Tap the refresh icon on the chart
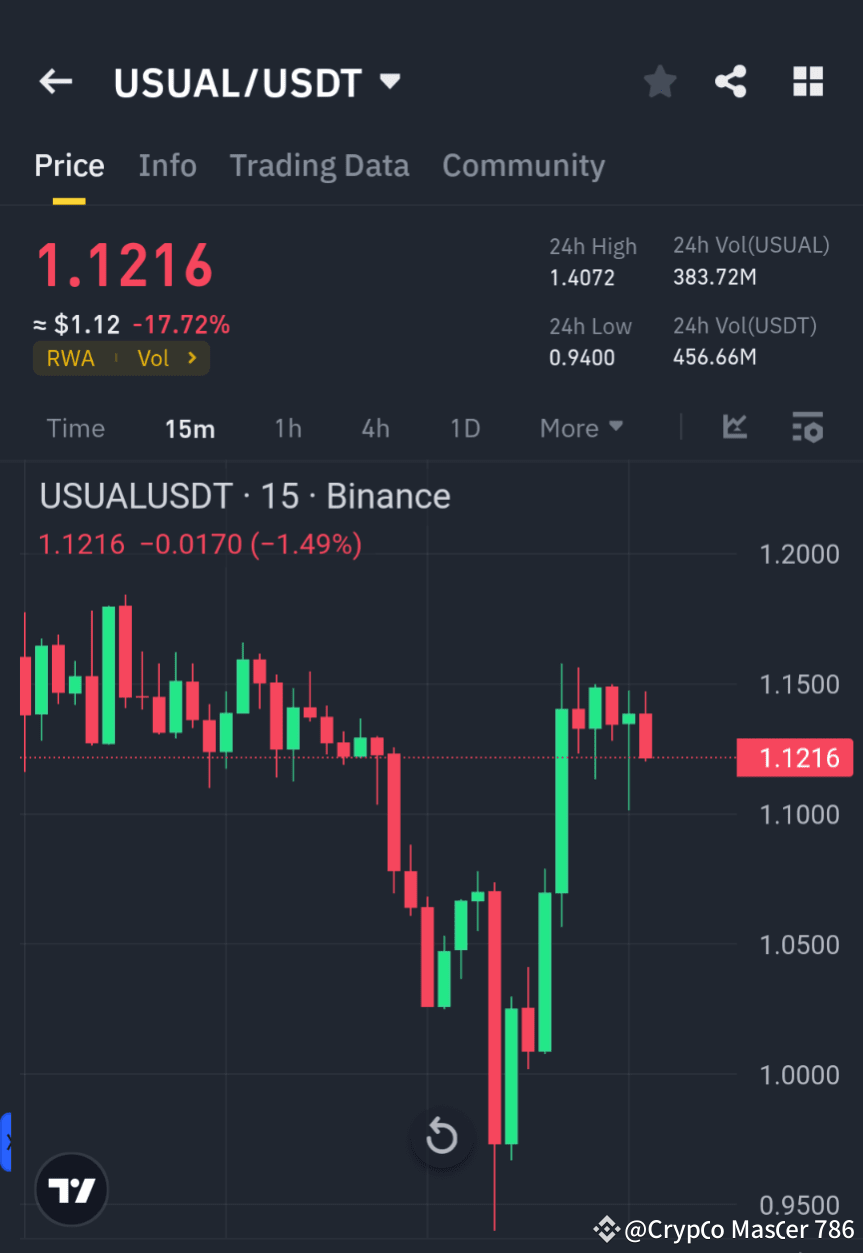The image size is (863, 1253). coord(441,1136)
